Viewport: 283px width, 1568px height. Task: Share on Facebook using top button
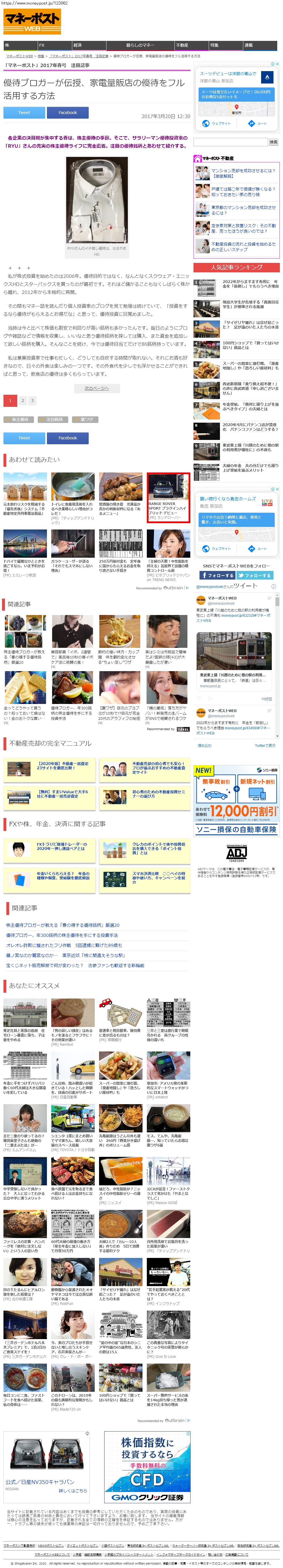click(68, 113)
